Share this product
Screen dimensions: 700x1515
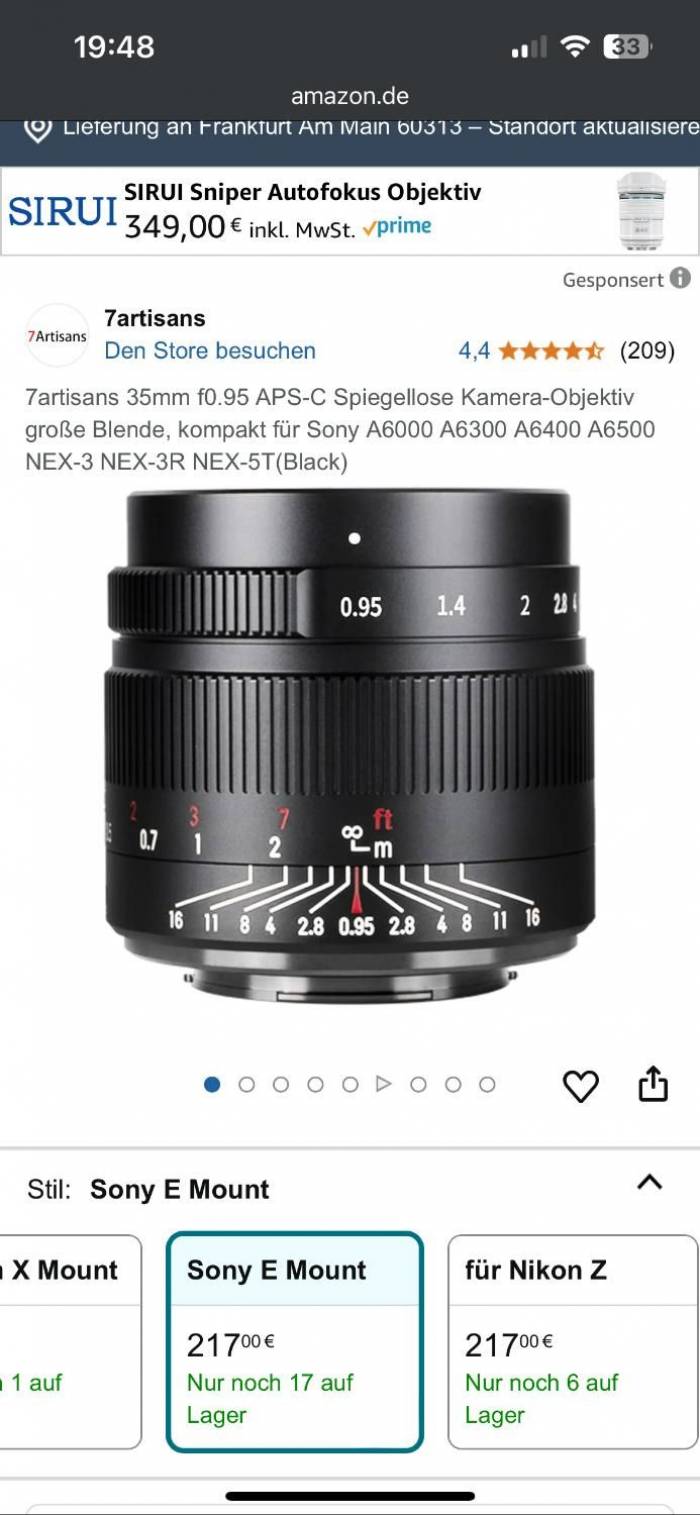[653, 1083]
